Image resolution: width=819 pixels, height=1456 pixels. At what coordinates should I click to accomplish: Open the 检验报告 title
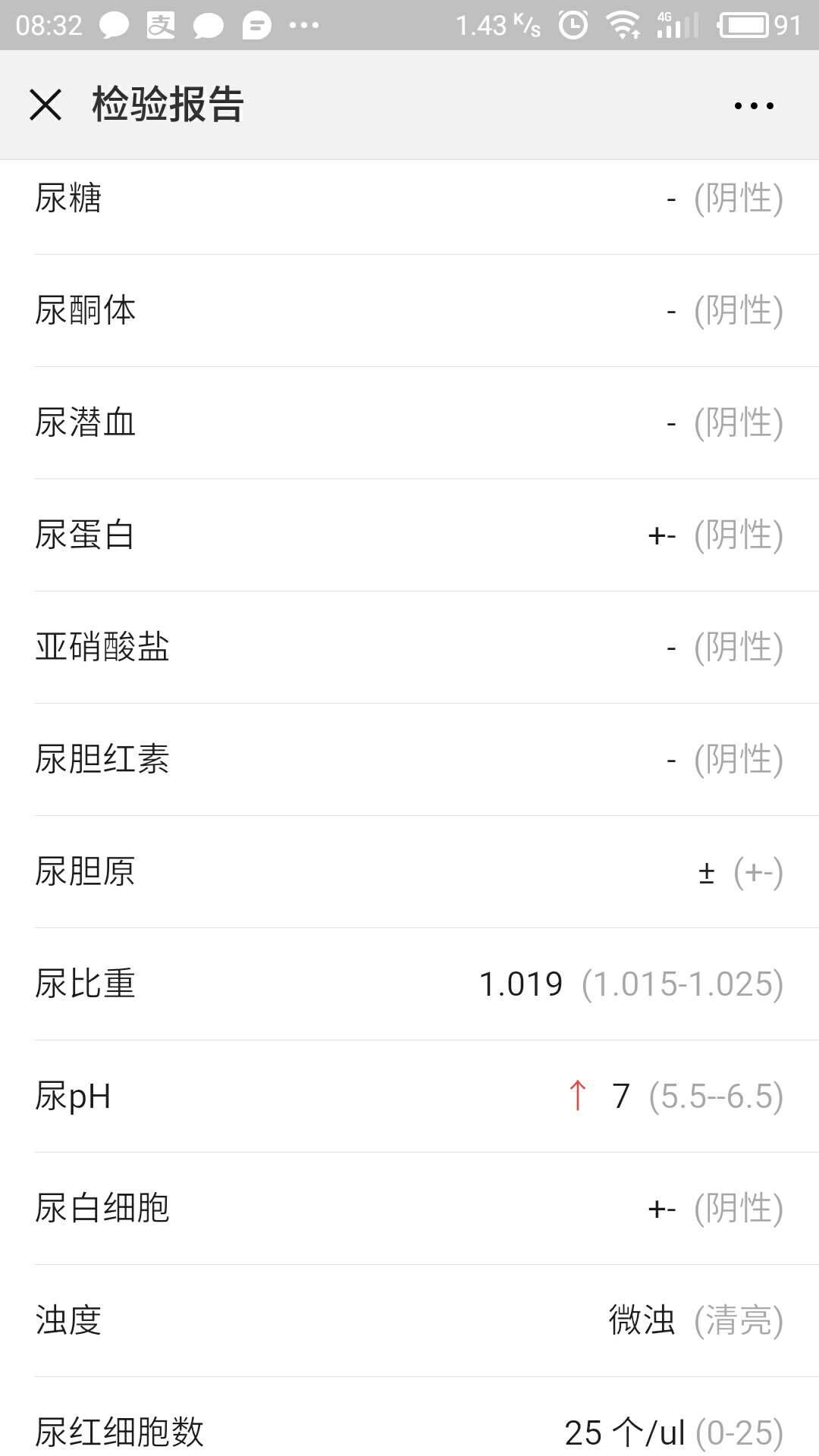click(167, 105)
